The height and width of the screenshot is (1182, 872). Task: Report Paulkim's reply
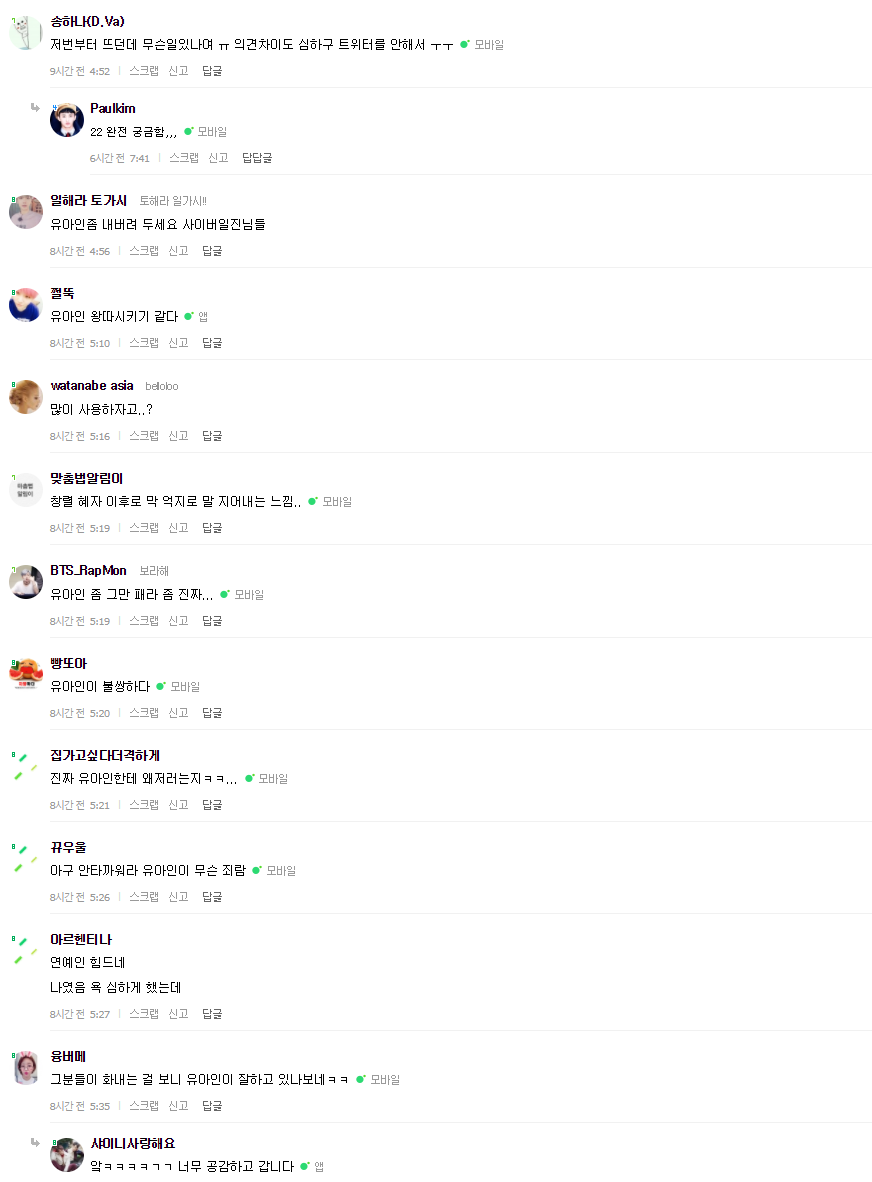(x=218, y=158)
